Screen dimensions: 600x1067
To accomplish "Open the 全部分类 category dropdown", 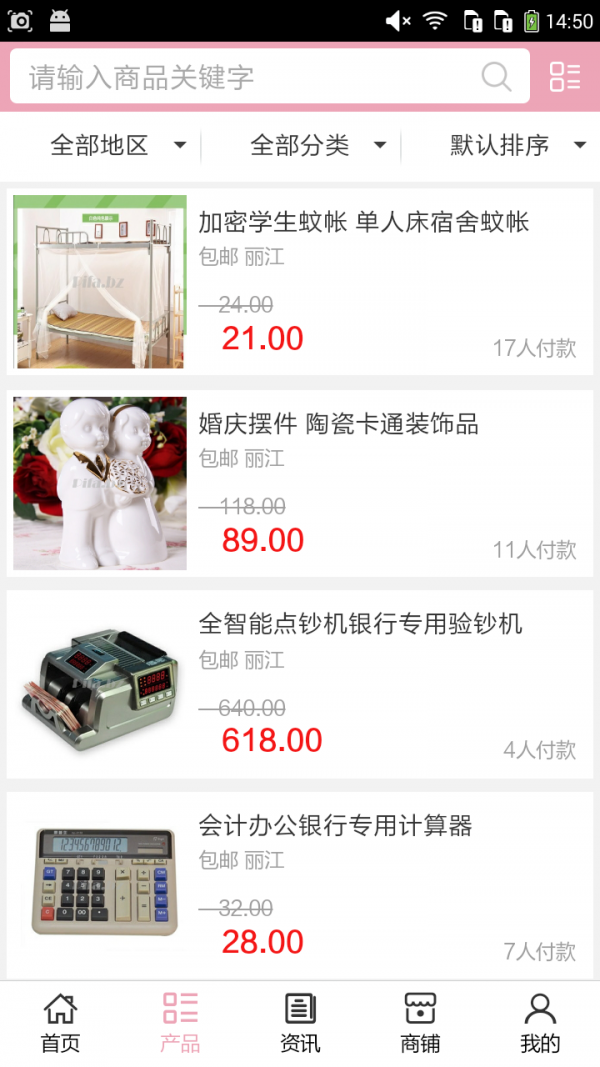I will [x=317, y=146].
